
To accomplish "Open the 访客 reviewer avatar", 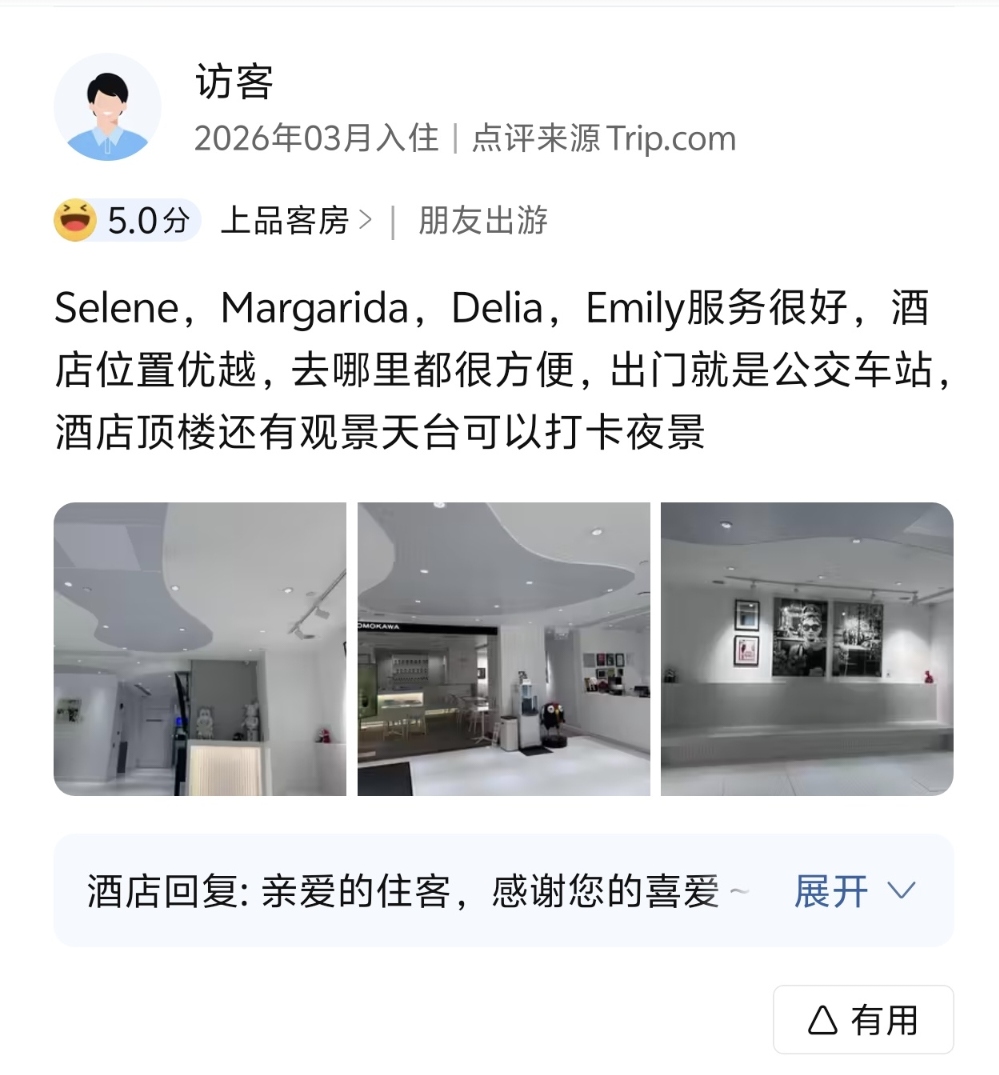I will click(x=108, y=108).
